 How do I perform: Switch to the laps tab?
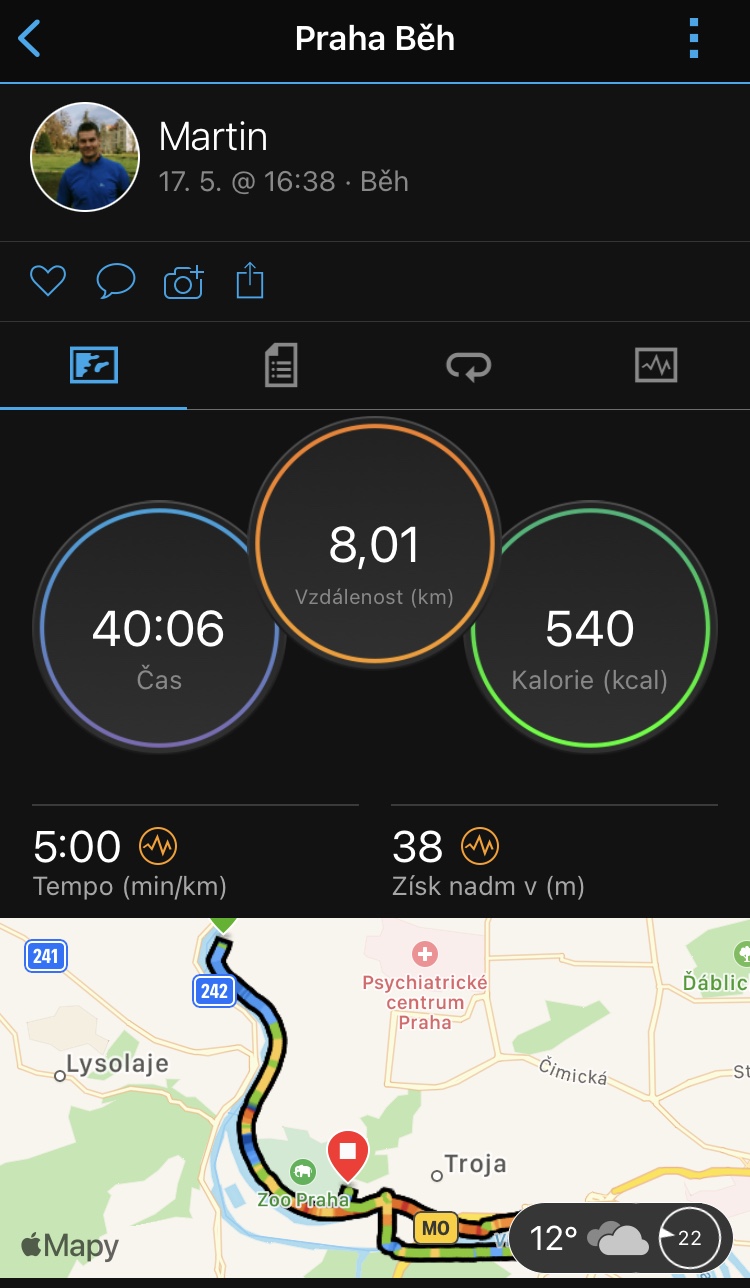pyautogui.click(x=468, y=365)
